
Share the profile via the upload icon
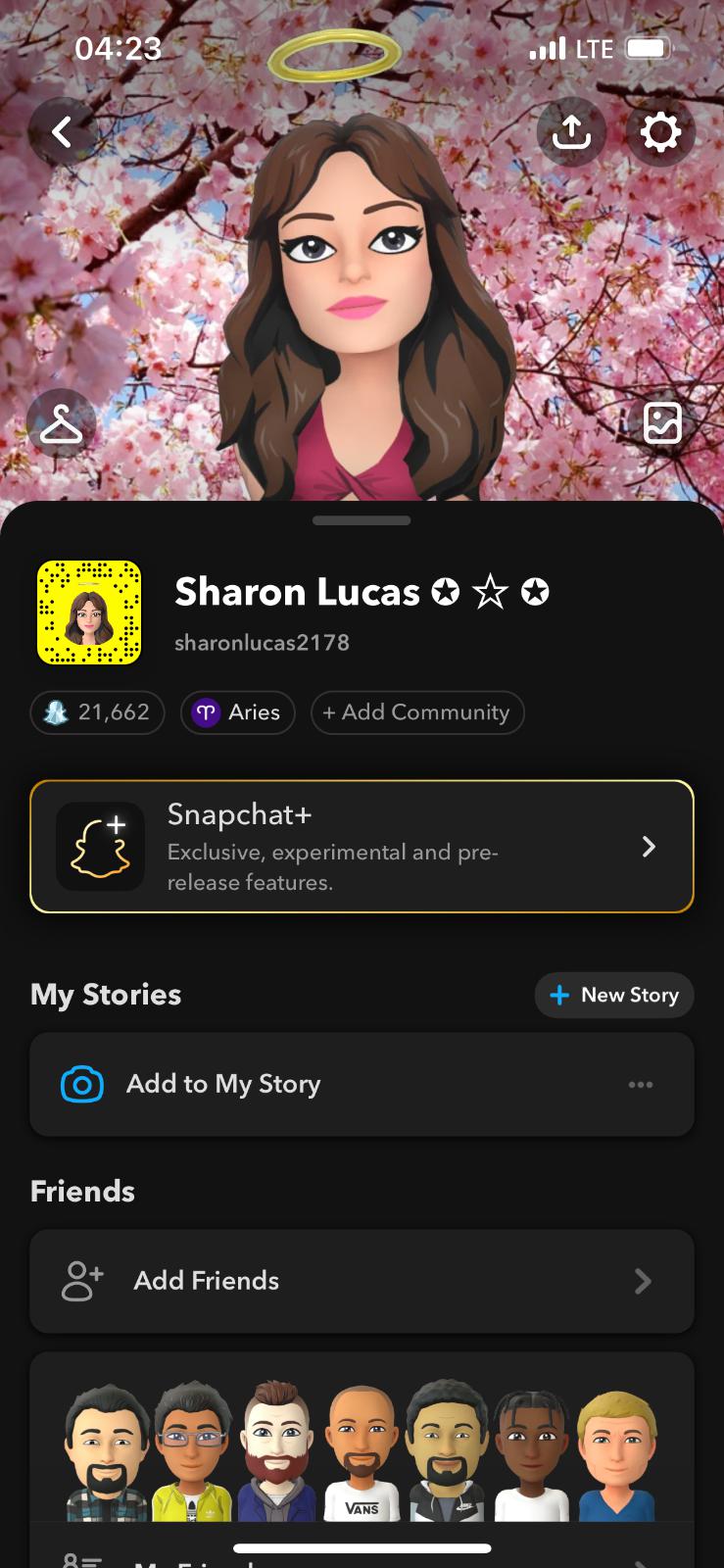pos(571,131)
